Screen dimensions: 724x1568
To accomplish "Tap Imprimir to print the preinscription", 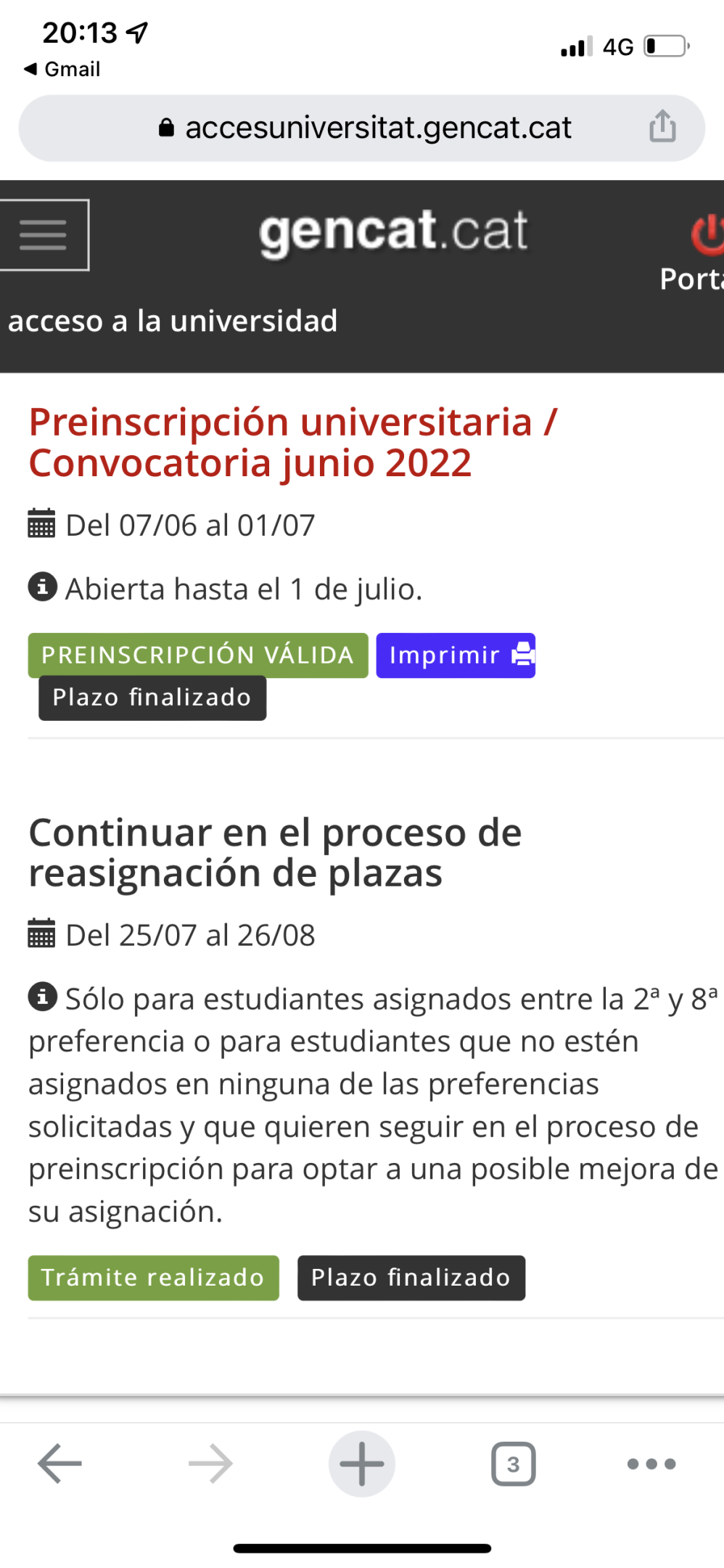I will 456,655.
